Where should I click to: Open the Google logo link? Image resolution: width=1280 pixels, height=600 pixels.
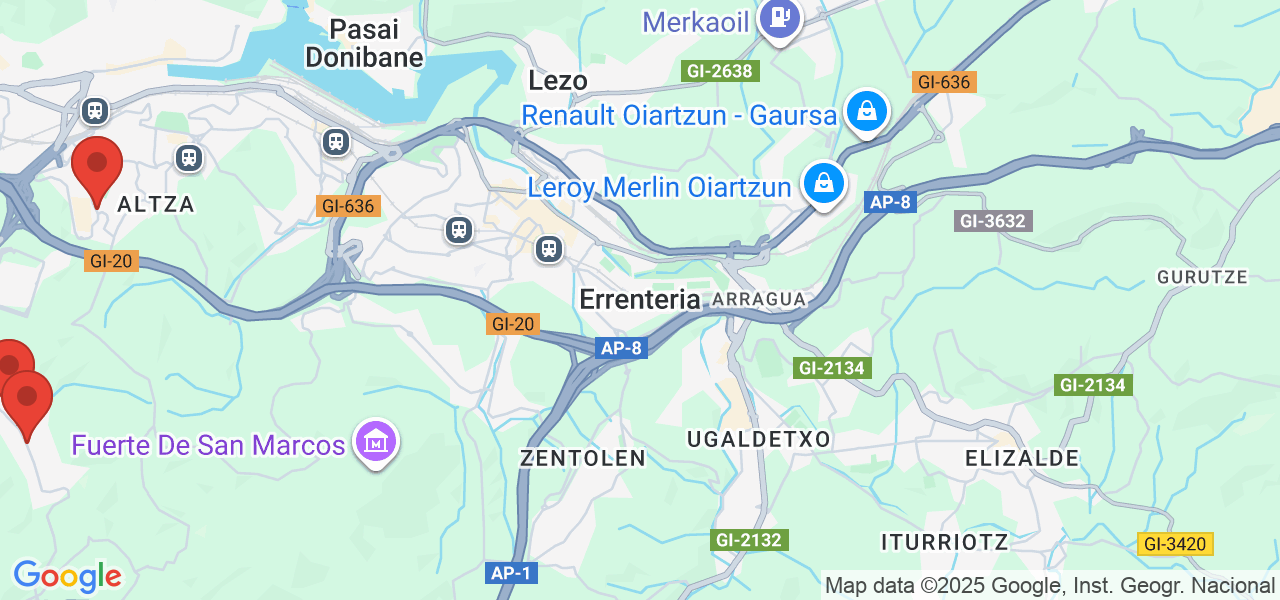pyautogui.click(x=67, y=576)
